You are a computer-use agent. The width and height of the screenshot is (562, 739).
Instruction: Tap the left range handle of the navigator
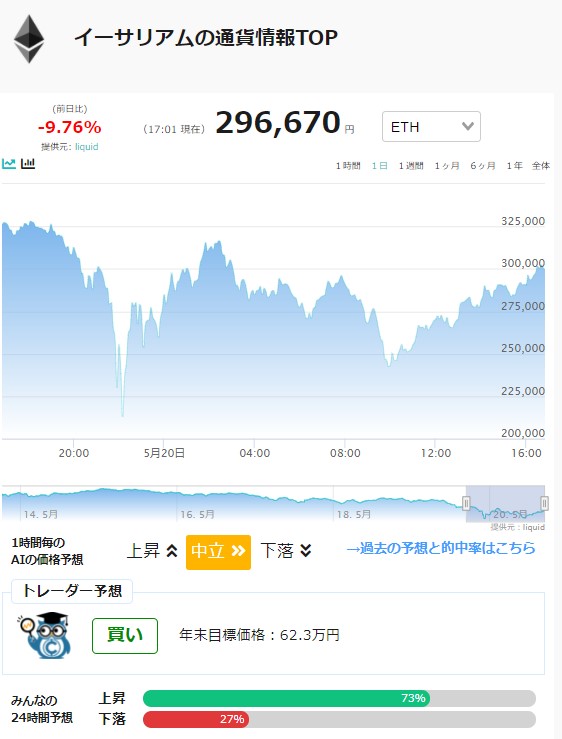(466, 503)
